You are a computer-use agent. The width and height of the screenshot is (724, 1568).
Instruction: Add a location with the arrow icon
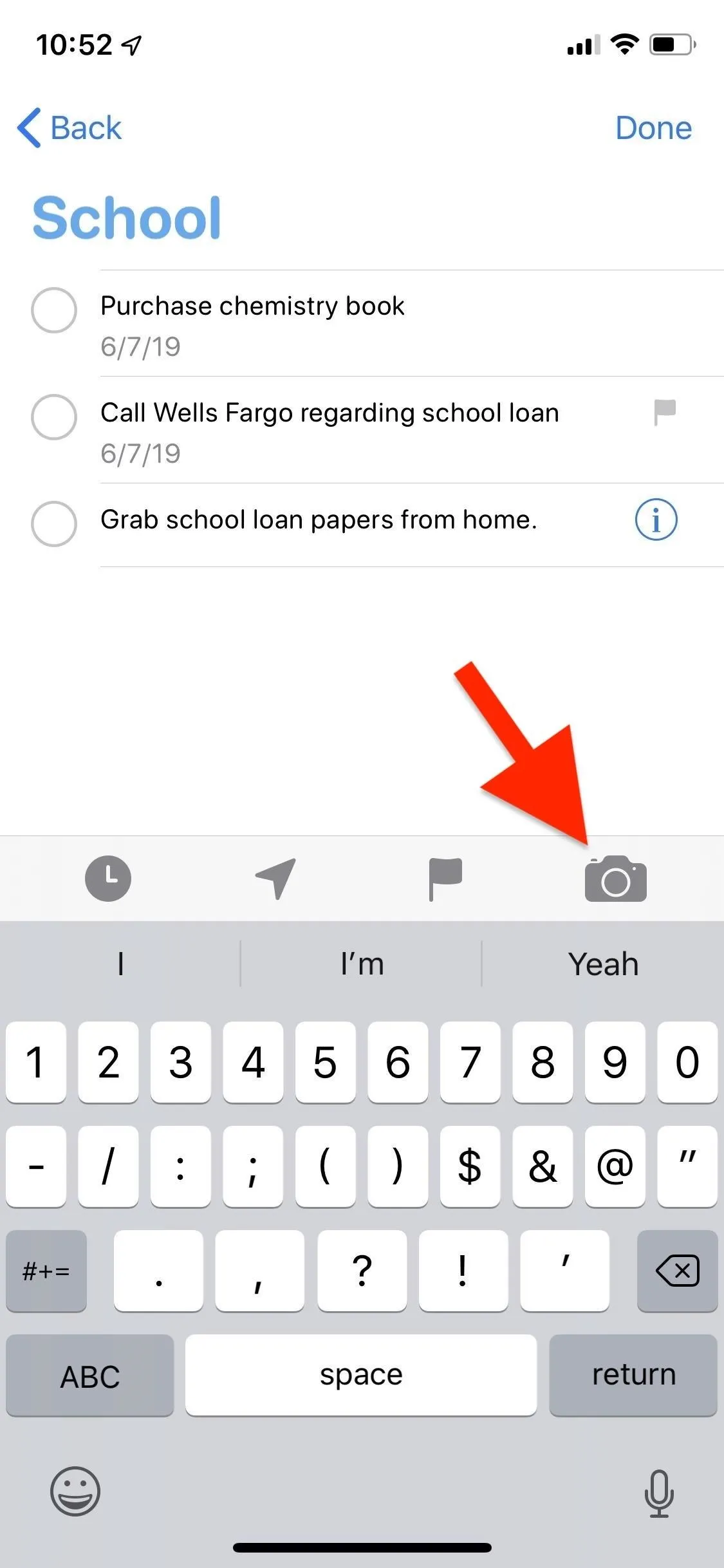pos(275,878)
